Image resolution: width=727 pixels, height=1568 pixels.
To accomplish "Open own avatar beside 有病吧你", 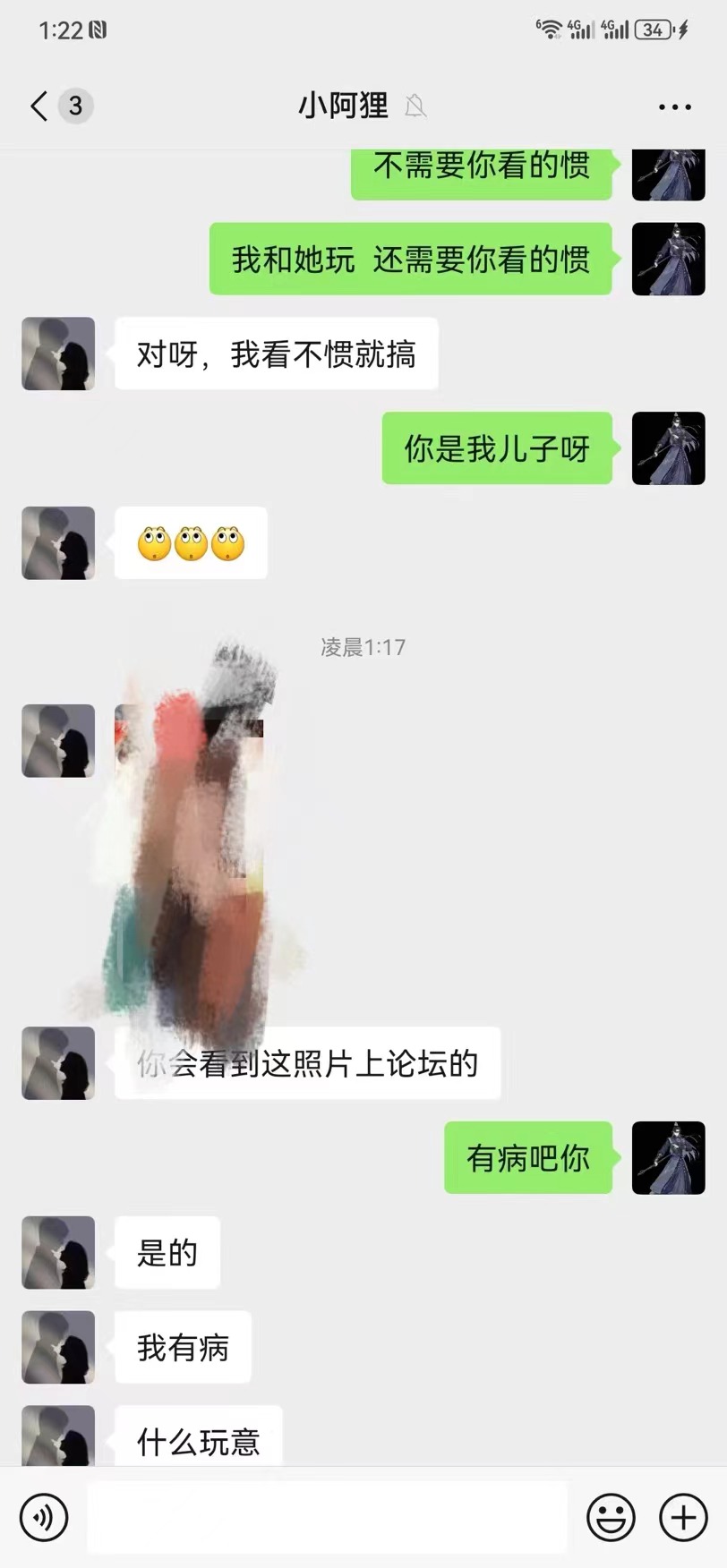I will [668, 1157].
